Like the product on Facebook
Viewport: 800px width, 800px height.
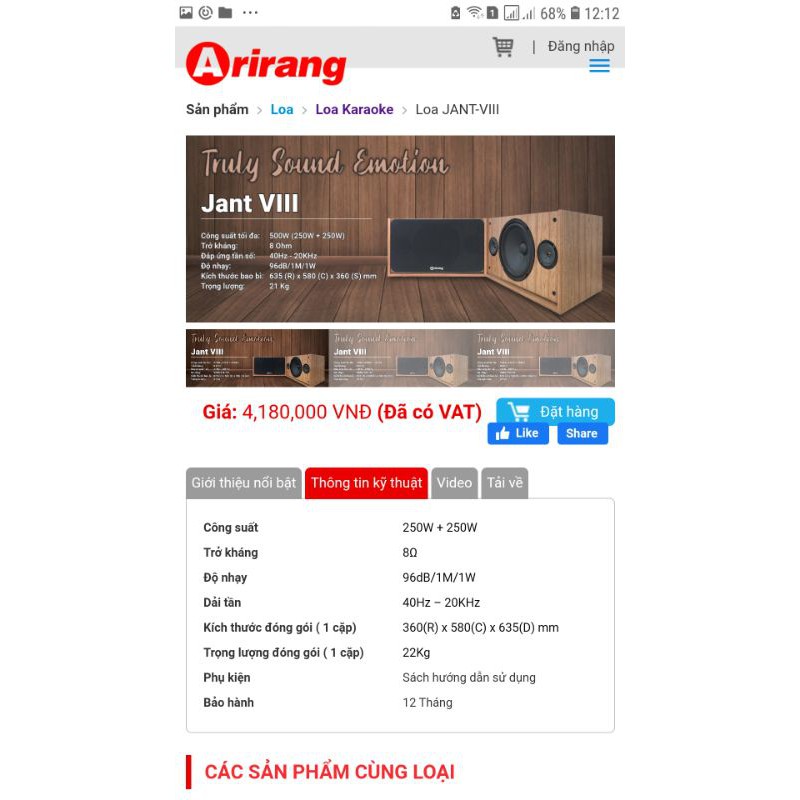(517, 433)
